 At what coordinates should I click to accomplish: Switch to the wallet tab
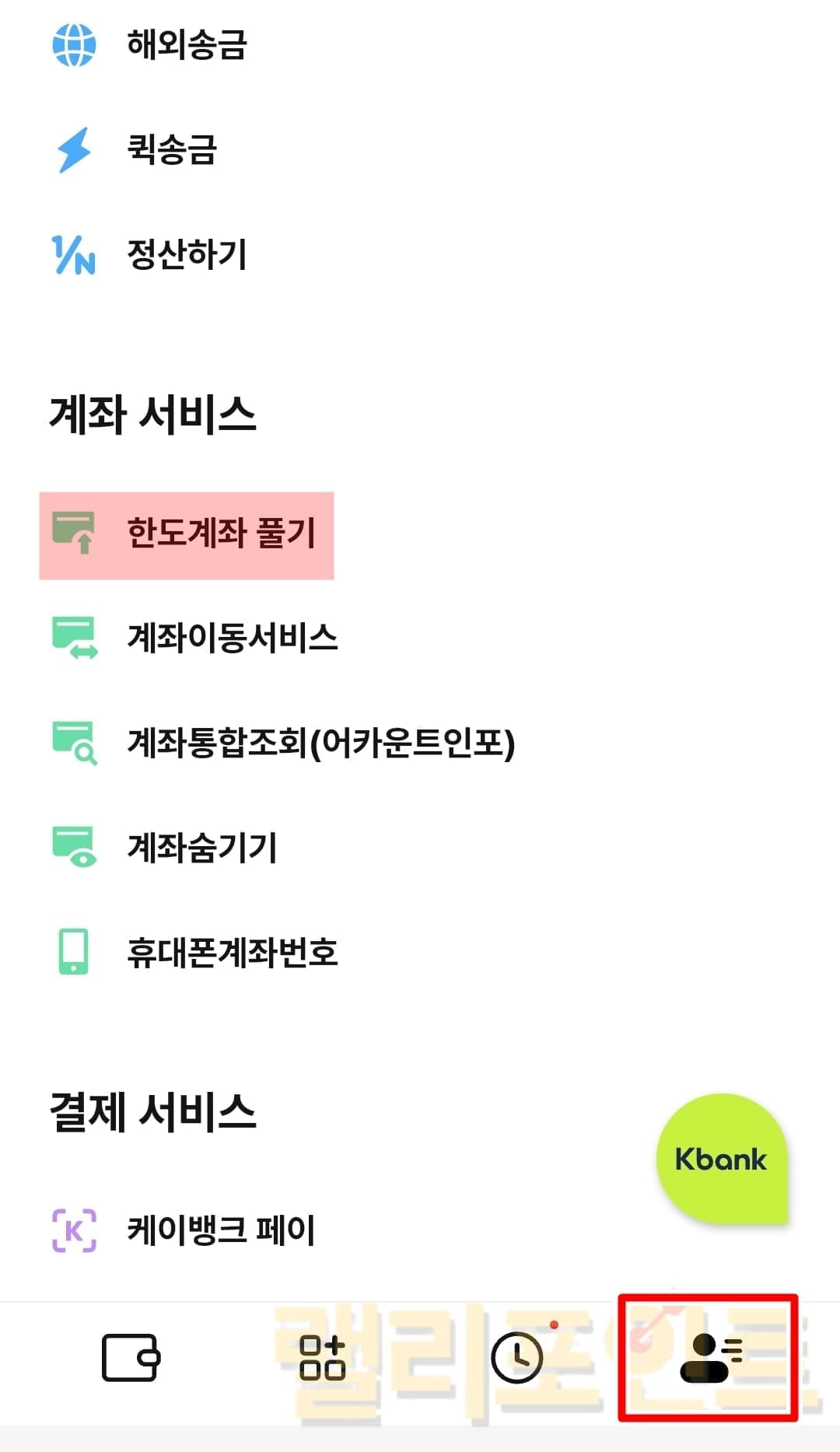(131, 1358)
